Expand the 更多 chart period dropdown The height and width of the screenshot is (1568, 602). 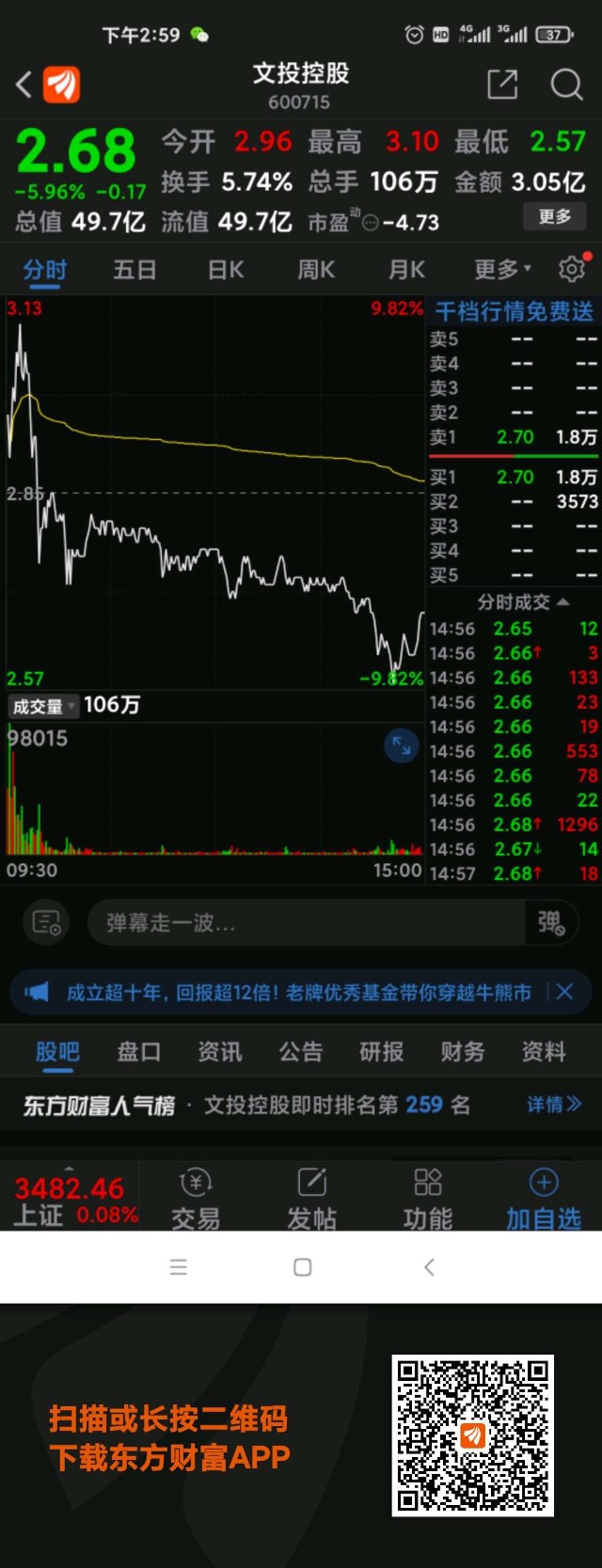point(501,271)
